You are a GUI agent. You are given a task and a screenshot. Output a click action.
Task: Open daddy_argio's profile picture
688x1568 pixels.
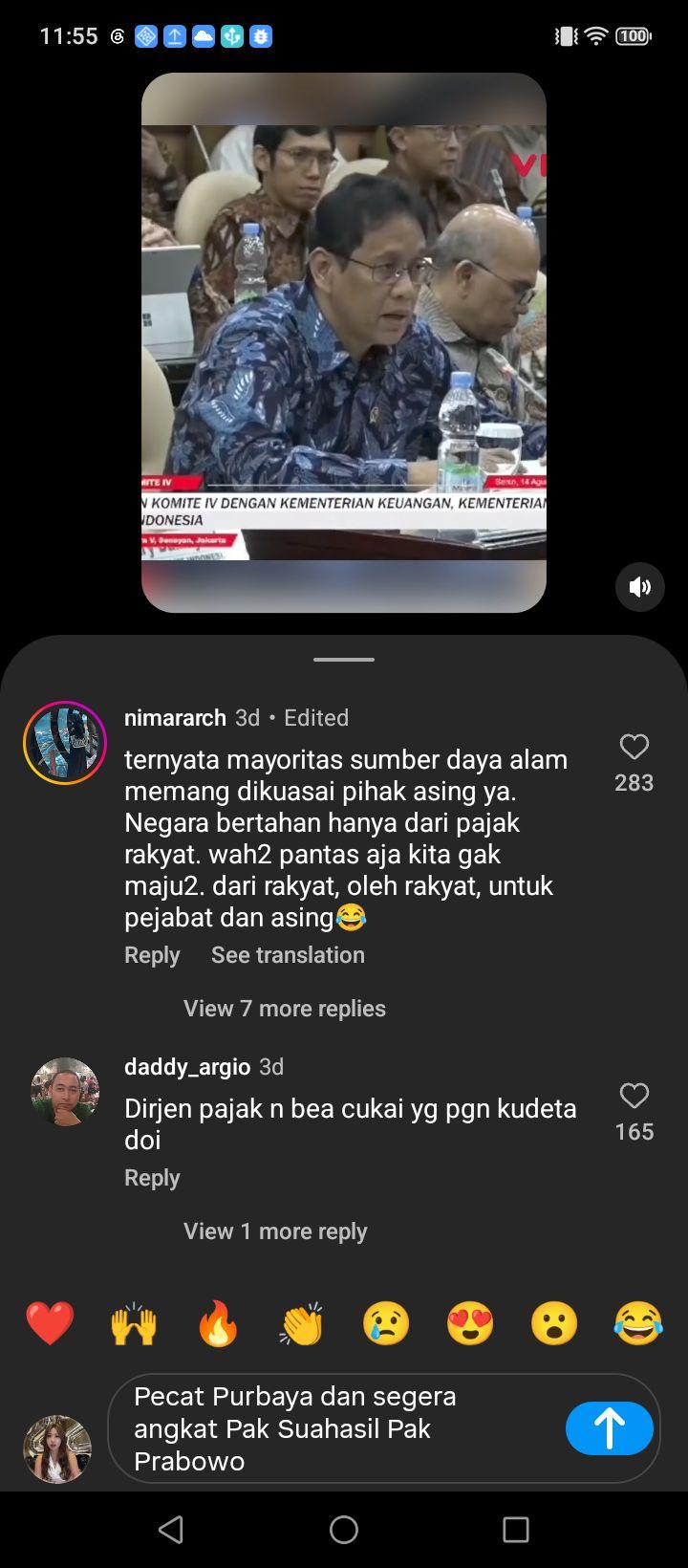tap(65, 1092)
